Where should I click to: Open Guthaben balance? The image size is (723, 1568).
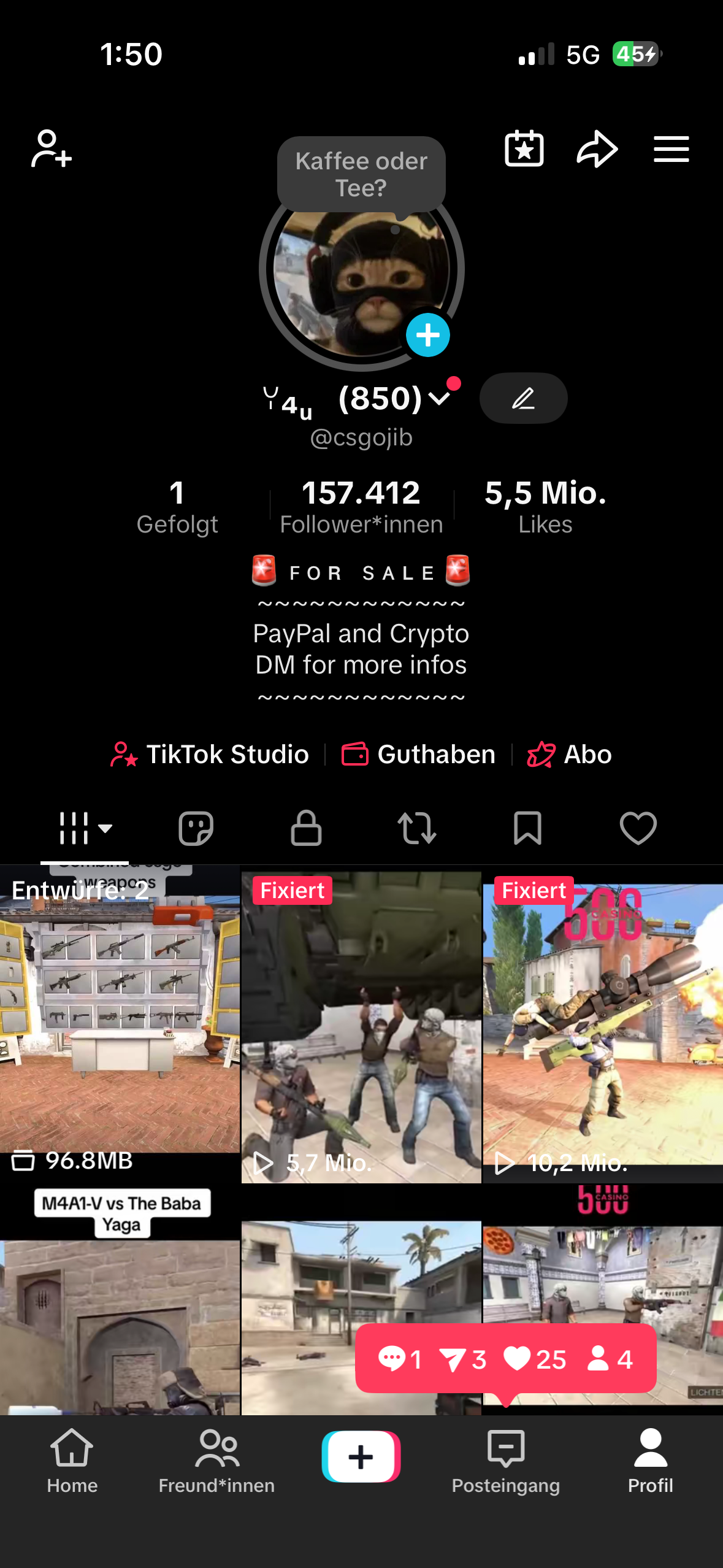[418, 755]
